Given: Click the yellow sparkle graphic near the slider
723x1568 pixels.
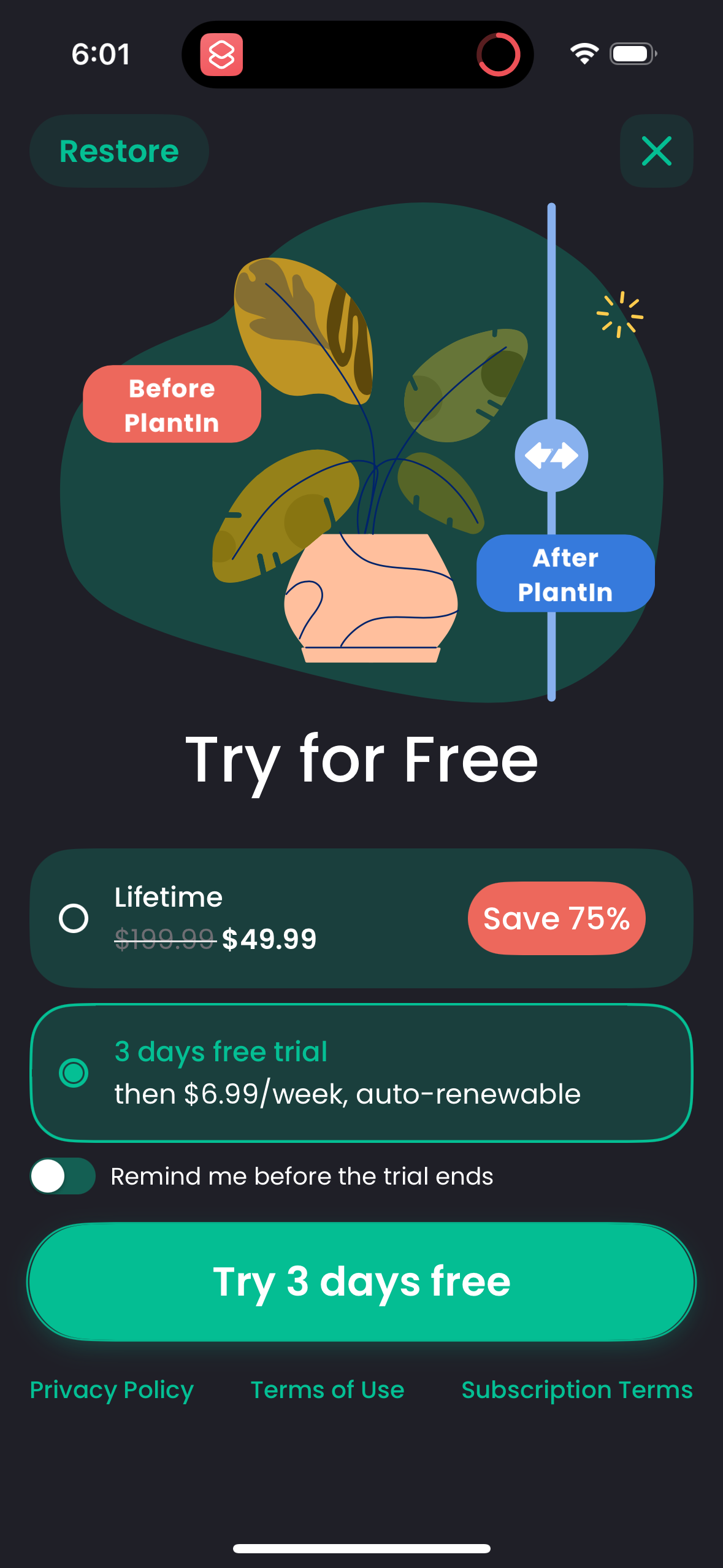Looking at the screenshot, I should pyautogui.click(x=621, y=313).
